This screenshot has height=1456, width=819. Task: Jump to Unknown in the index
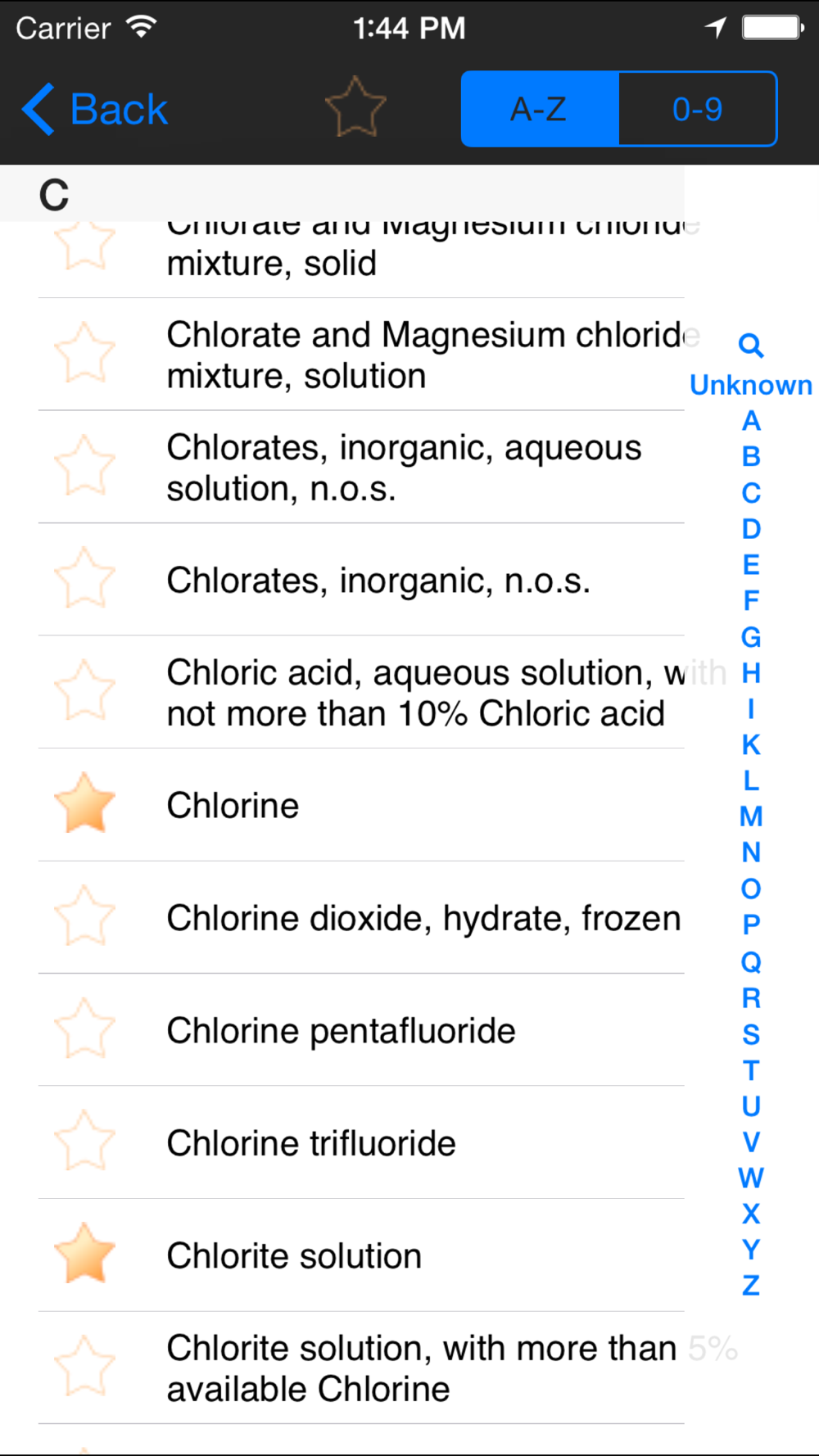click(x=750, y=385)
